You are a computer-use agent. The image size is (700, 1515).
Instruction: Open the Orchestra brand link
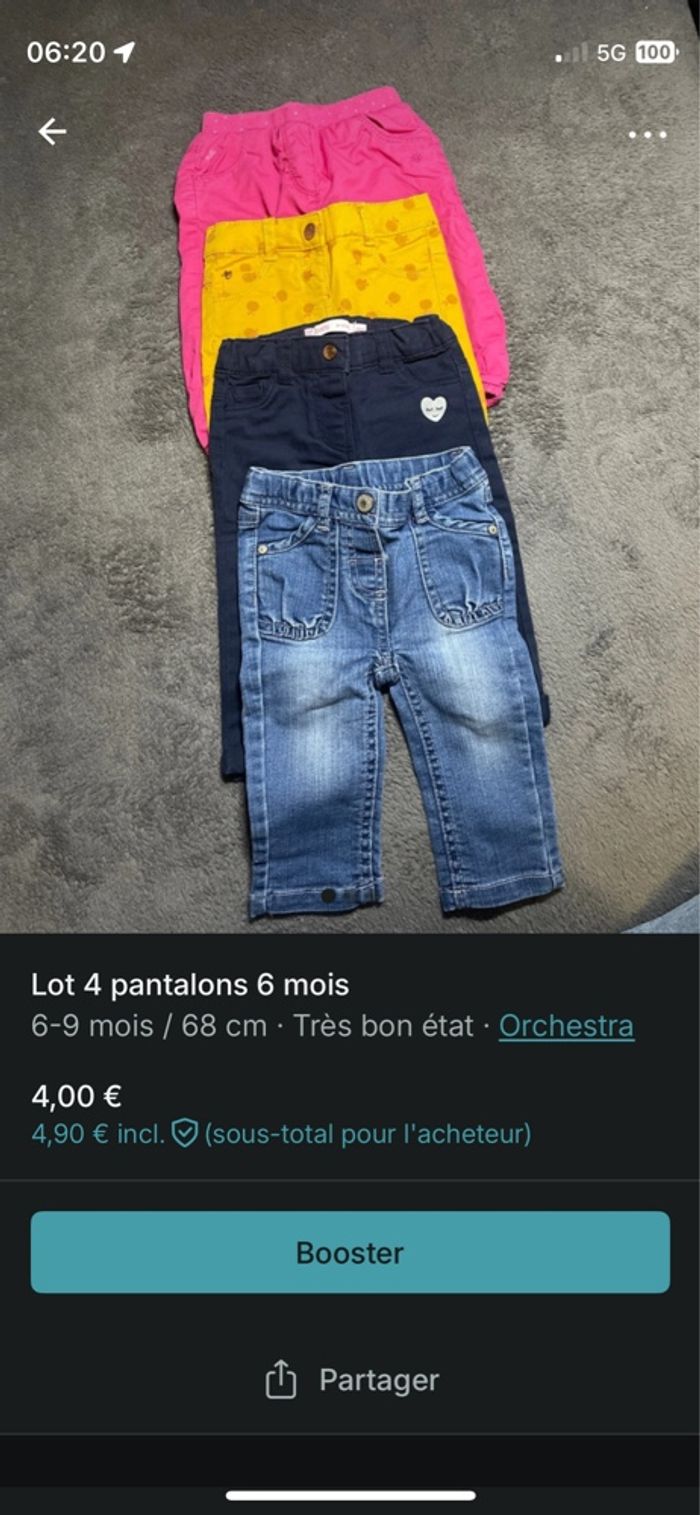click(566, 1026)
